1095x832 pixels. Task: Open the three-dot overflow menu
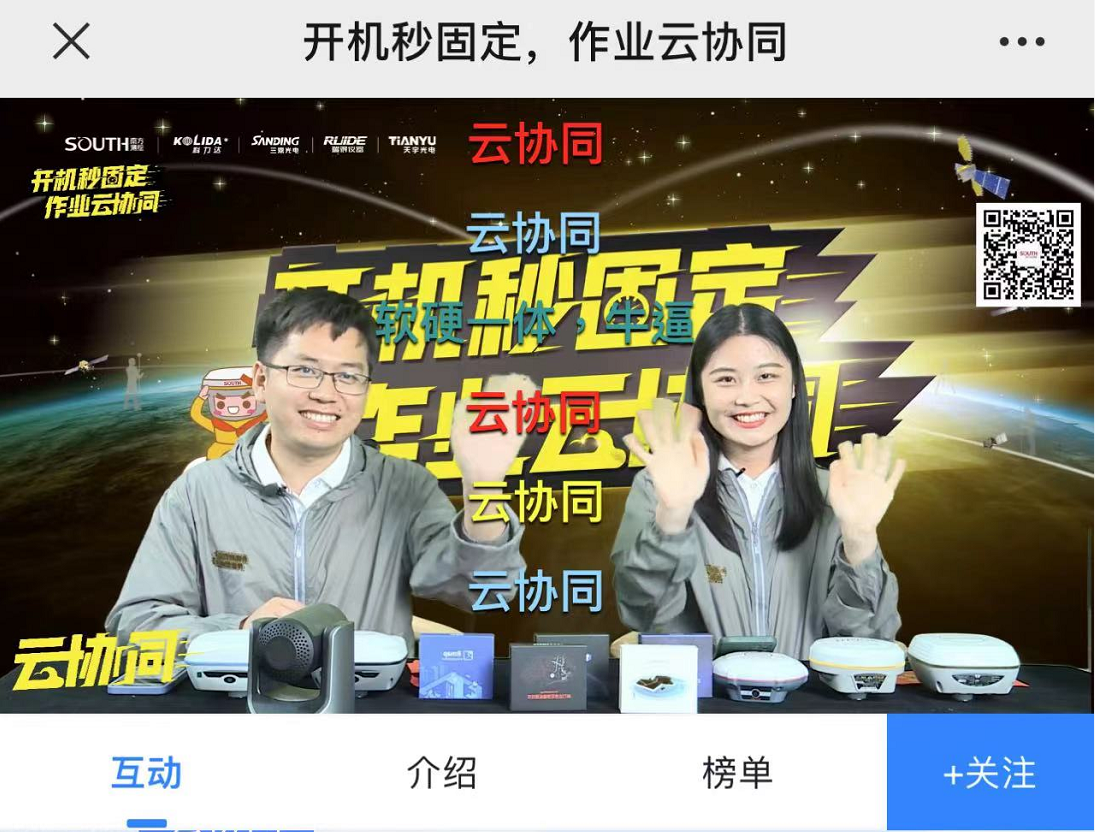[1021, 42]
